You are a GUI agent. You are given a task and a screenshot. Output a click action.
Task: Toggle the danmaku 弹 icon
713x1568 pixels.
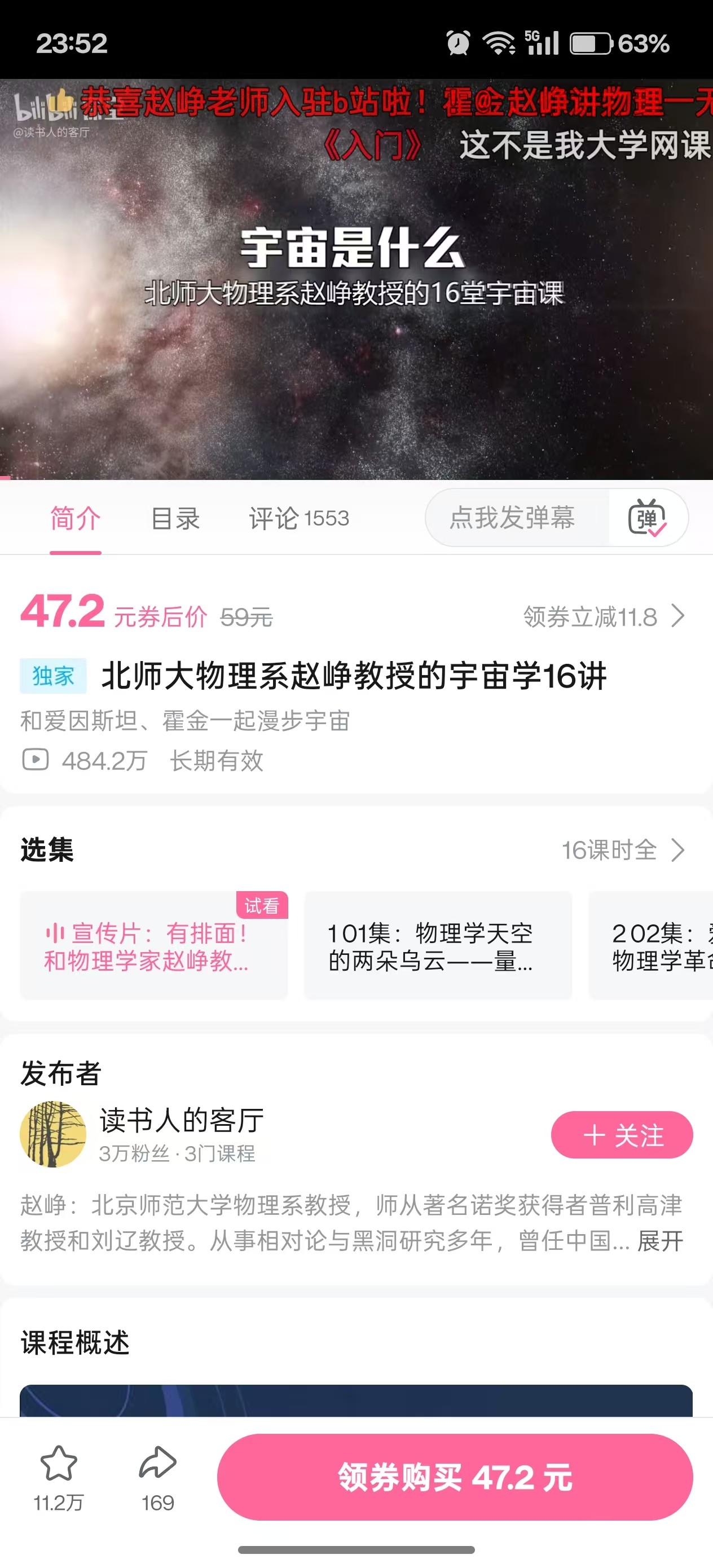(x=646, y=518)
